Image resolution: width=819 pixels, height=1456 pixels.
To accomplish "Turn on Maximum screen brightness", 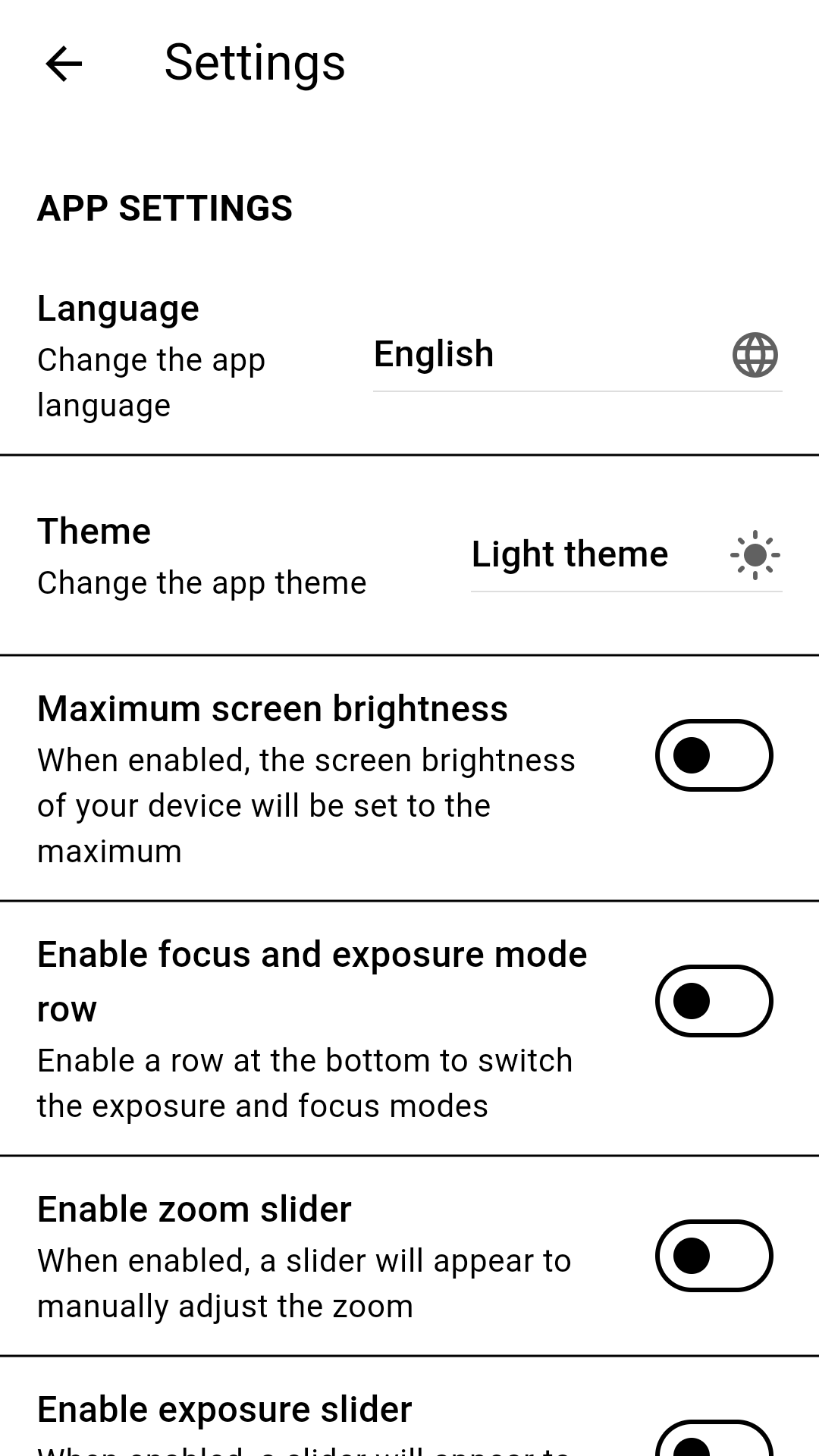I will click(714, 755).
